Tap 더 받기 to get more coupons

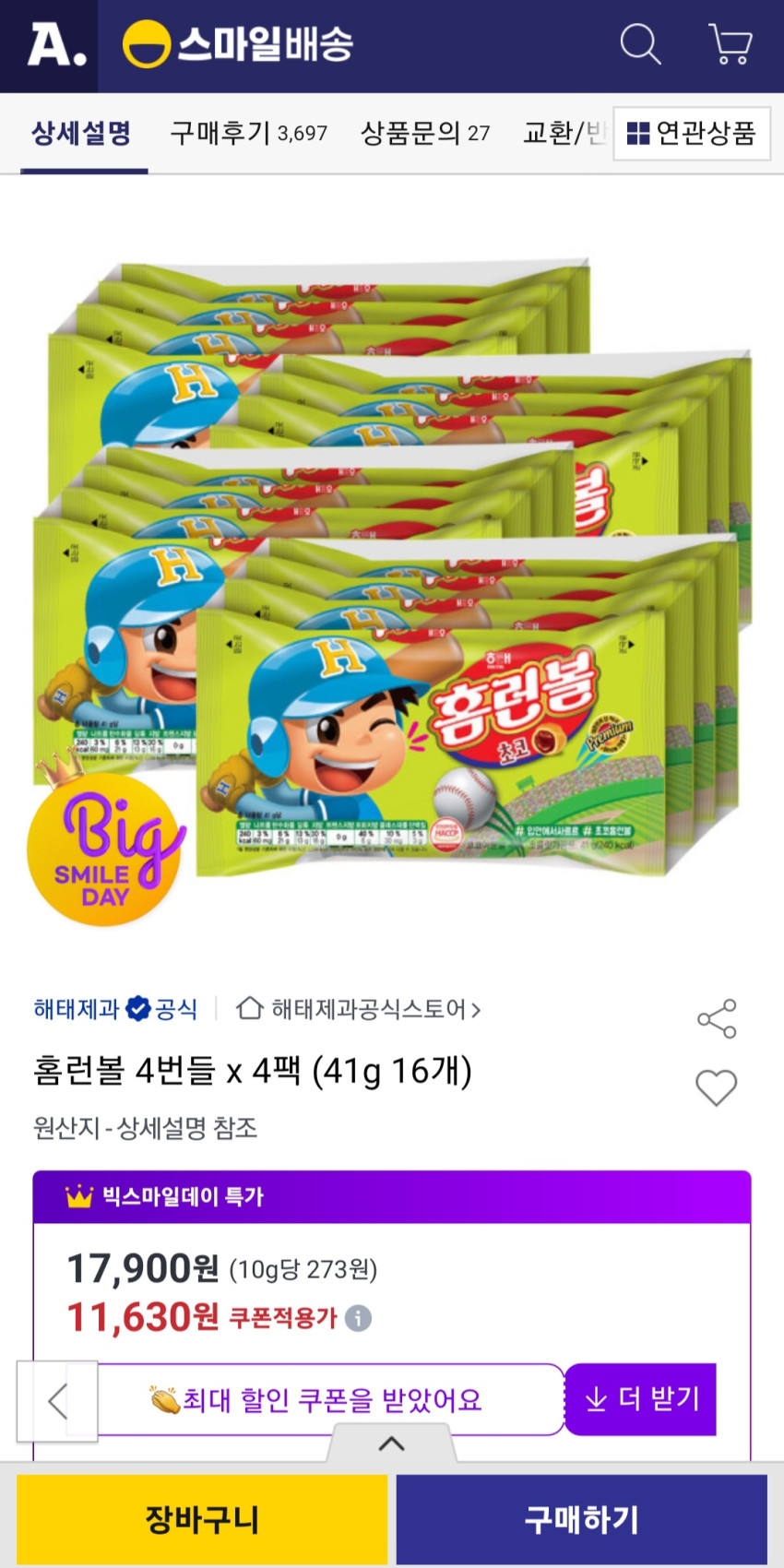641,1399
